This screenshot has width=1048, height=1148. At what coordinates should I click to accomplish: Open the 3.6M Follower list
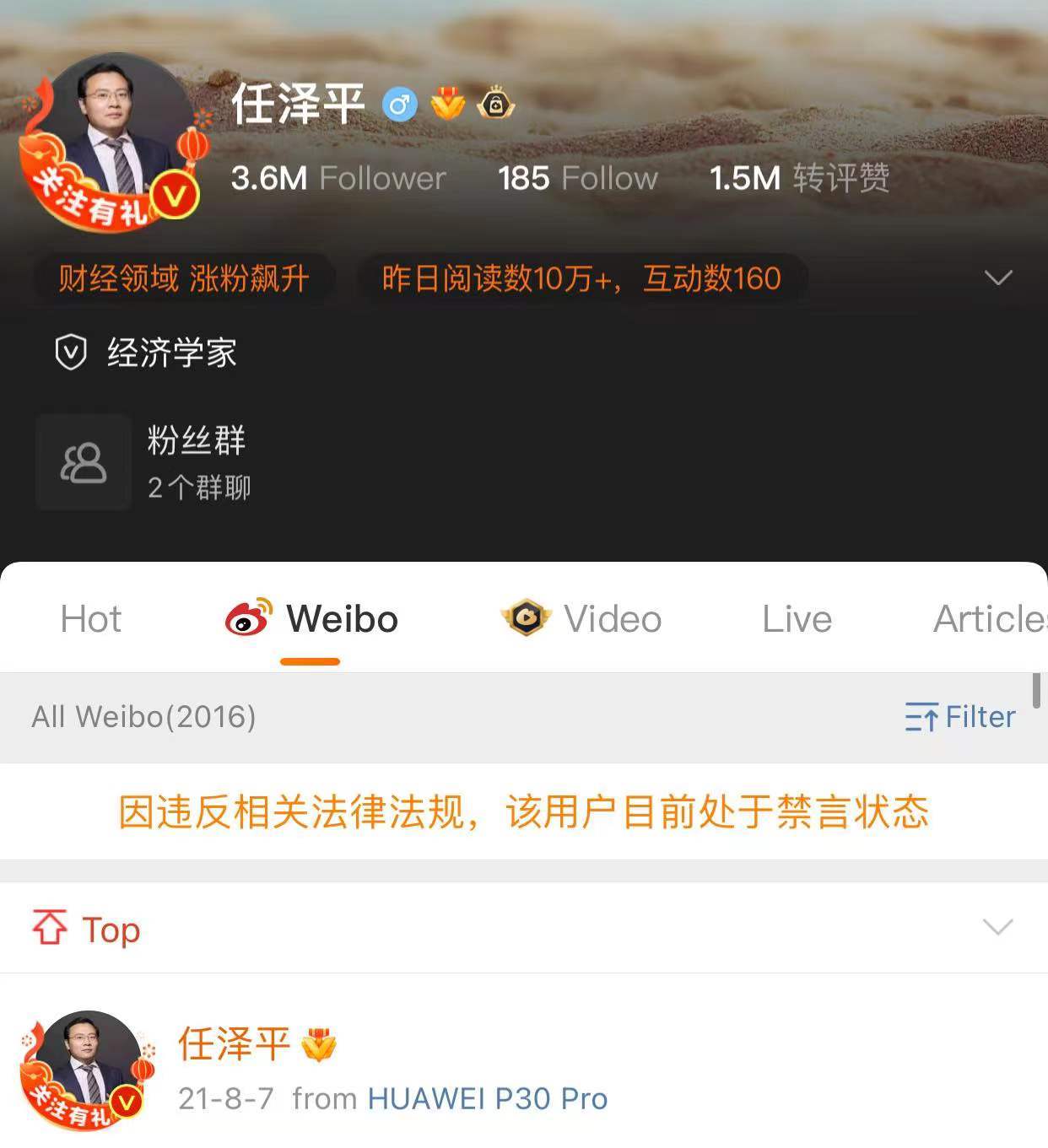(338, 178)
